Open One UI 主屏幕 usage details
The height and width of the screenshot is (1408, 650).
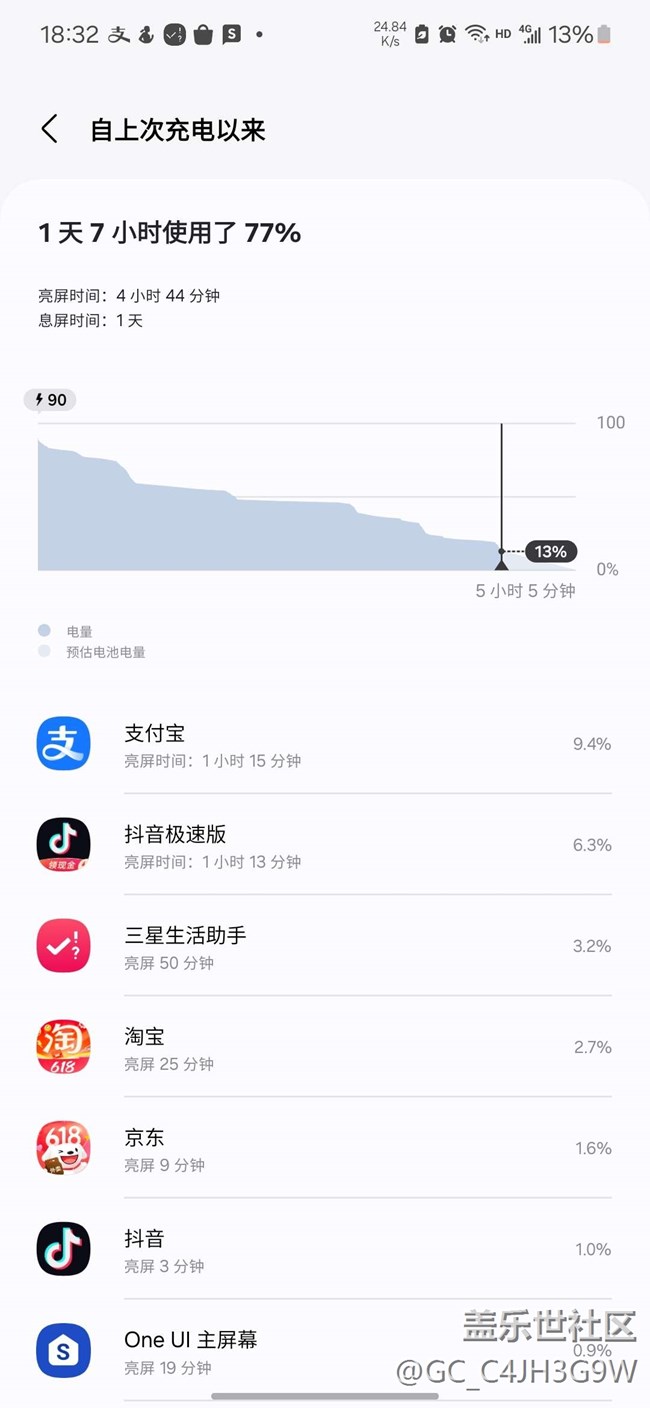[325, 1350]
